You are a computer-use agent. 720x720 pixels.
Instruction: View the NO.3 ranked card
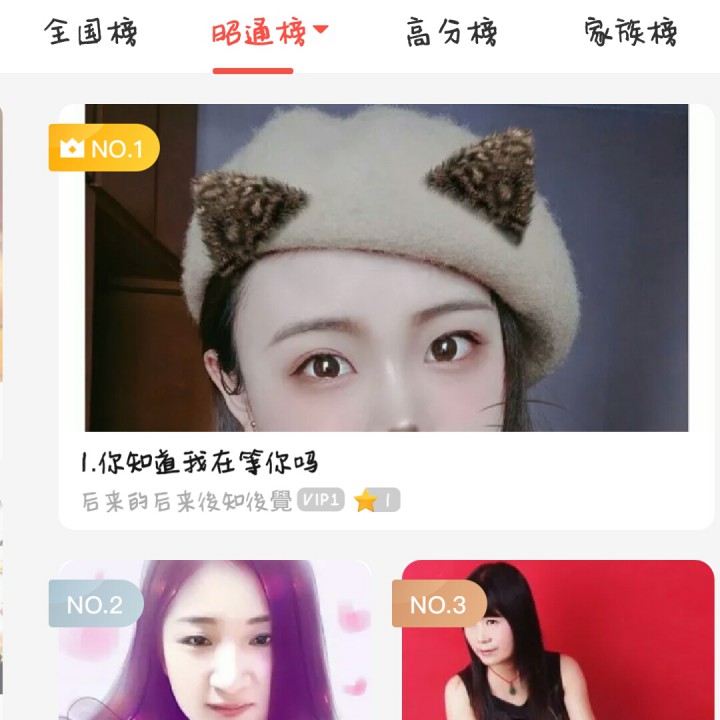(x=557, y=640)
